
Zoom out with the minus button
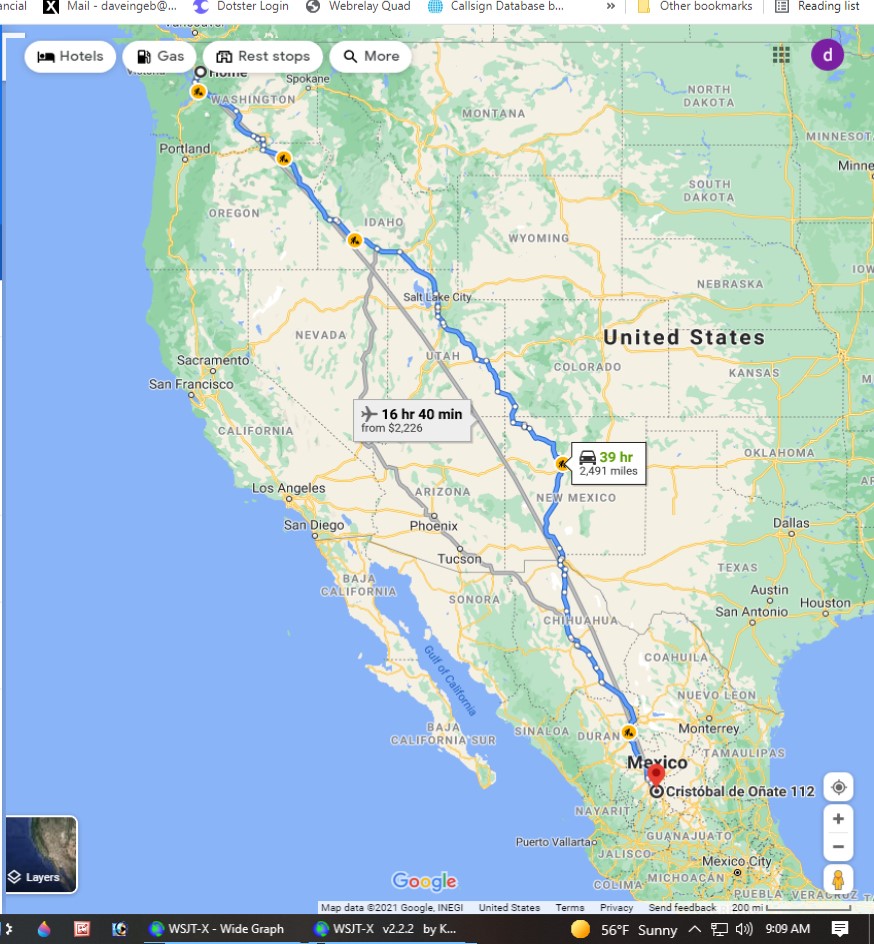point(838,847)
